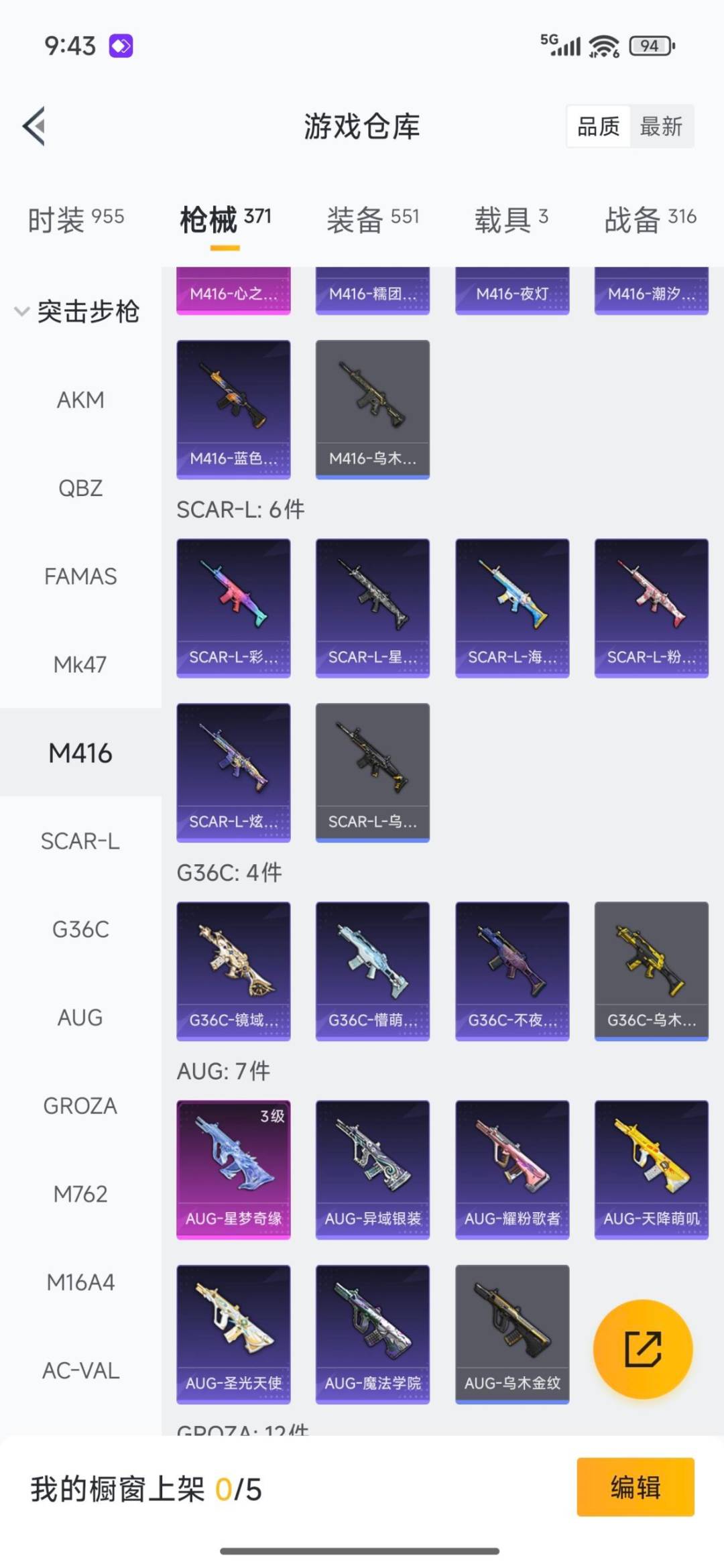Switch to the 装备 tab

click(x=373, y=219)
